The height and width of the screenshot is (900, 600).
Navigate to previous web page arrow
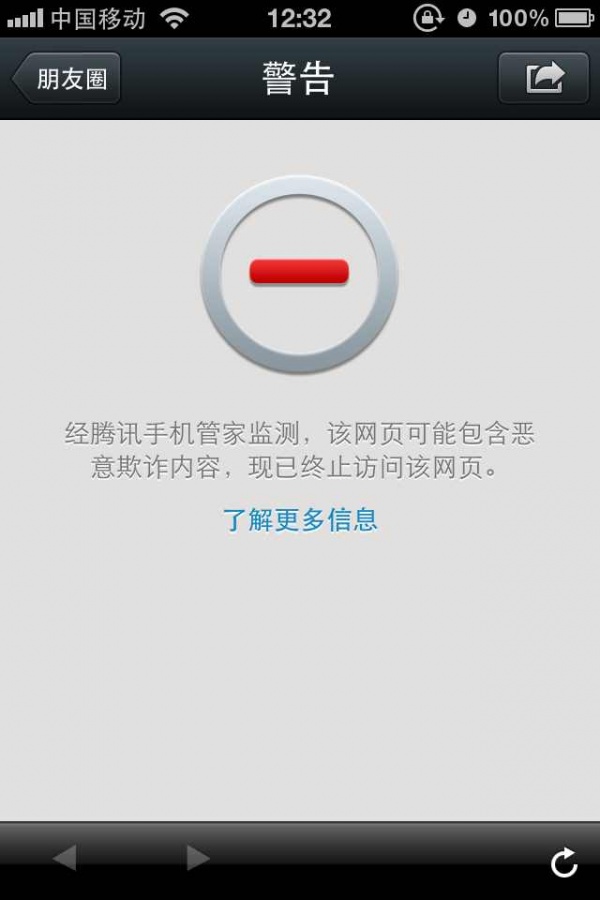point(64,858)
